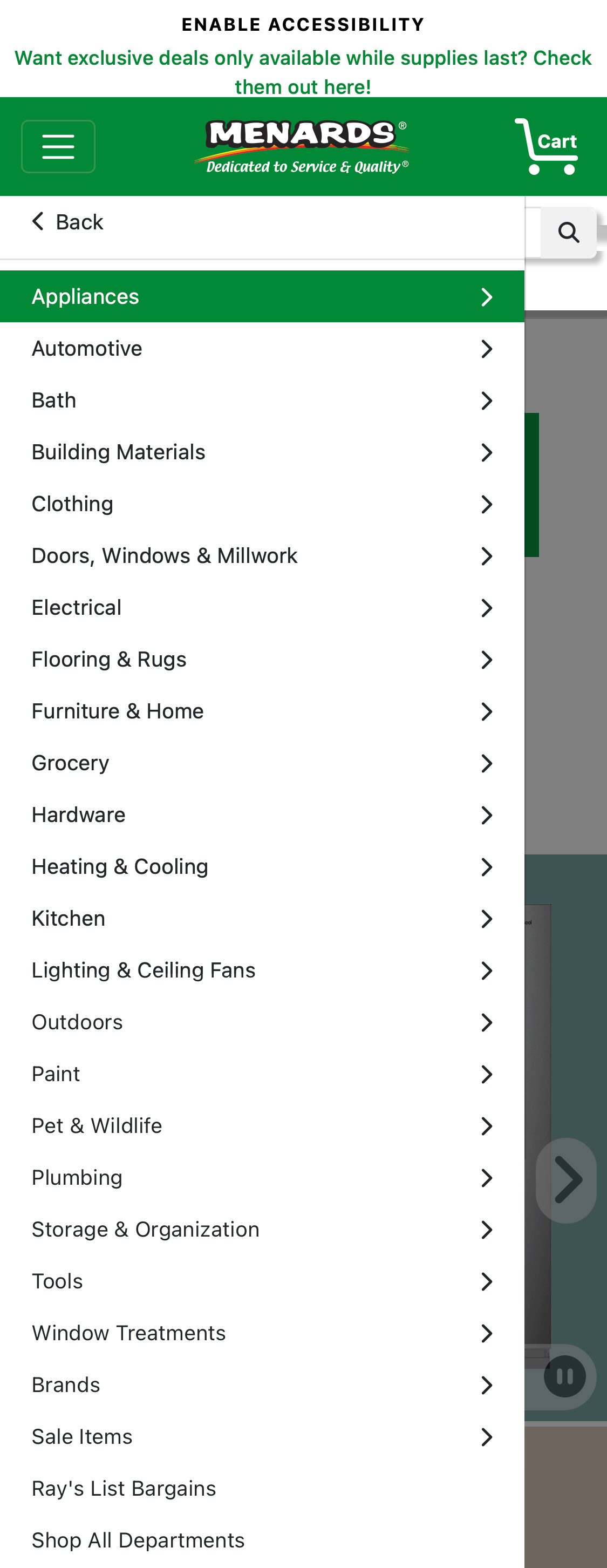Open the hamburger navigation menu
Screen dimensions: 607x1568
point(58,146)
